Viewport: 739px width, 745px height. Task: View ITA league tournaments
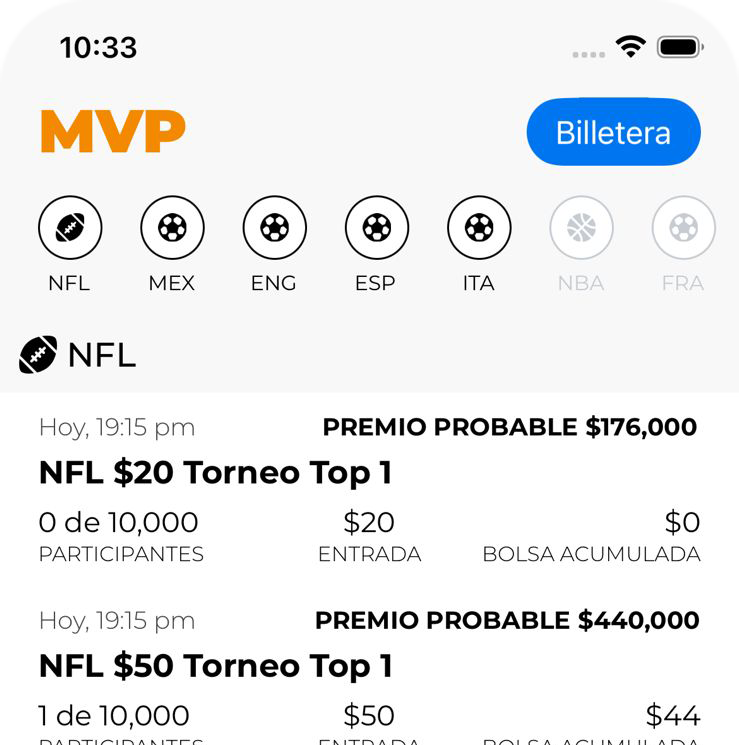click(479, 228)
